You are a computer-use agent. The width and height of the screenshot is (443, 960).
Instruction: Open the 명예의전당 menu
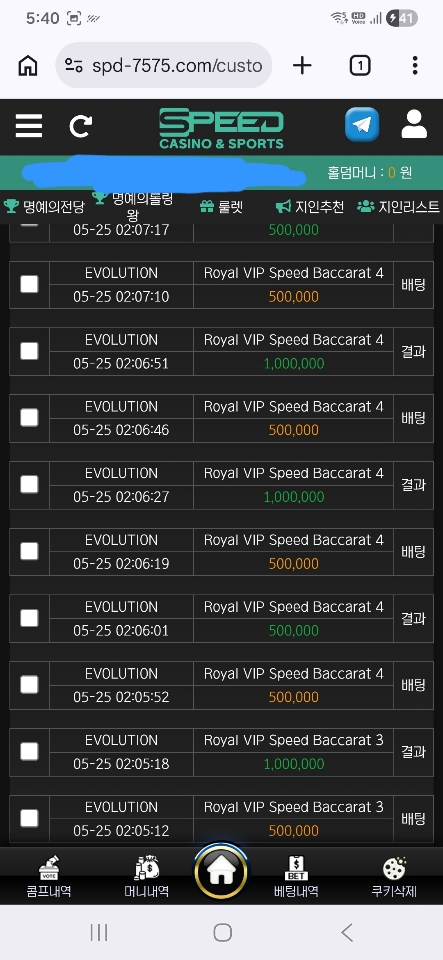tap(43, 206)
